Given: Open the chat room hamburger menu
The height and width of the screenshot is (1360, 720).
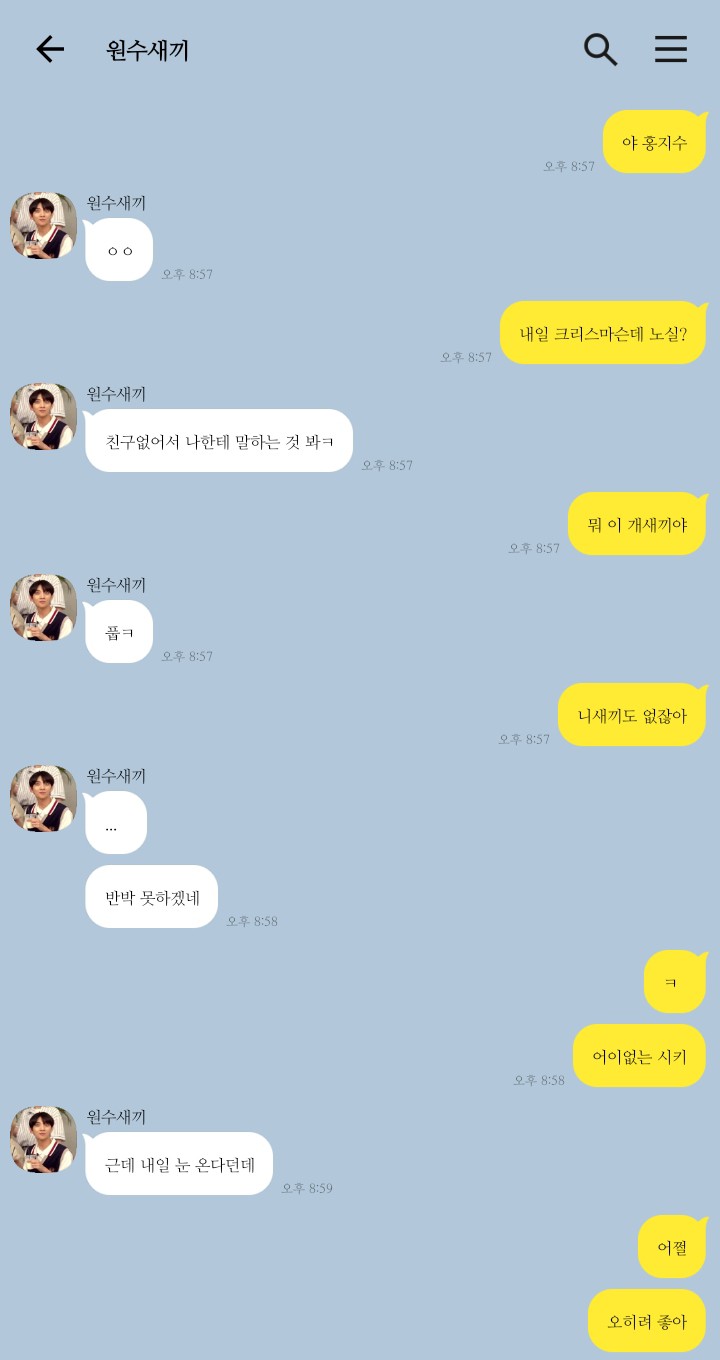Looking at the screenshot, I should pos(670,49).
